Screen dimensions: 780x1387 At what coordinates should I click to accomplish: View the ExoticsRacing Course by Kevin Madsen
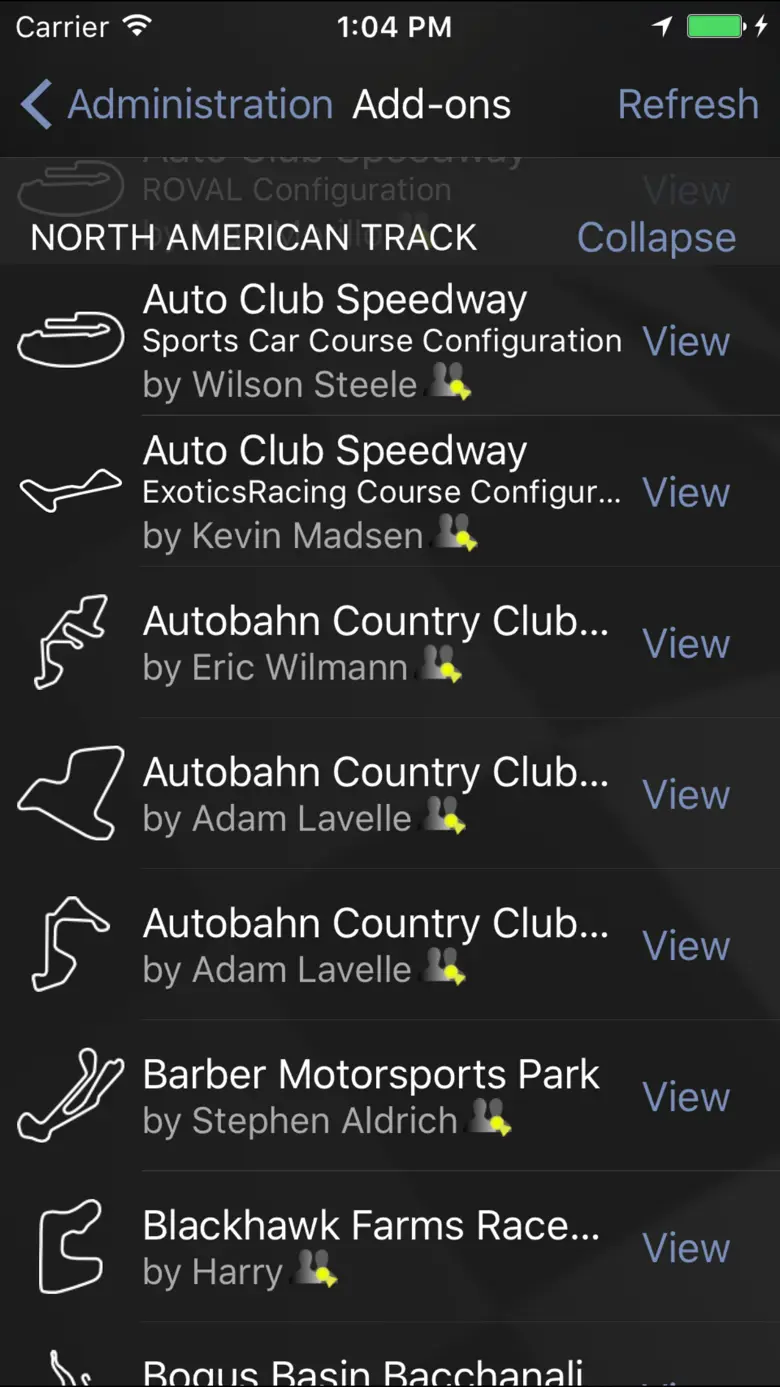pyautogui.click(x=686, y=493)
